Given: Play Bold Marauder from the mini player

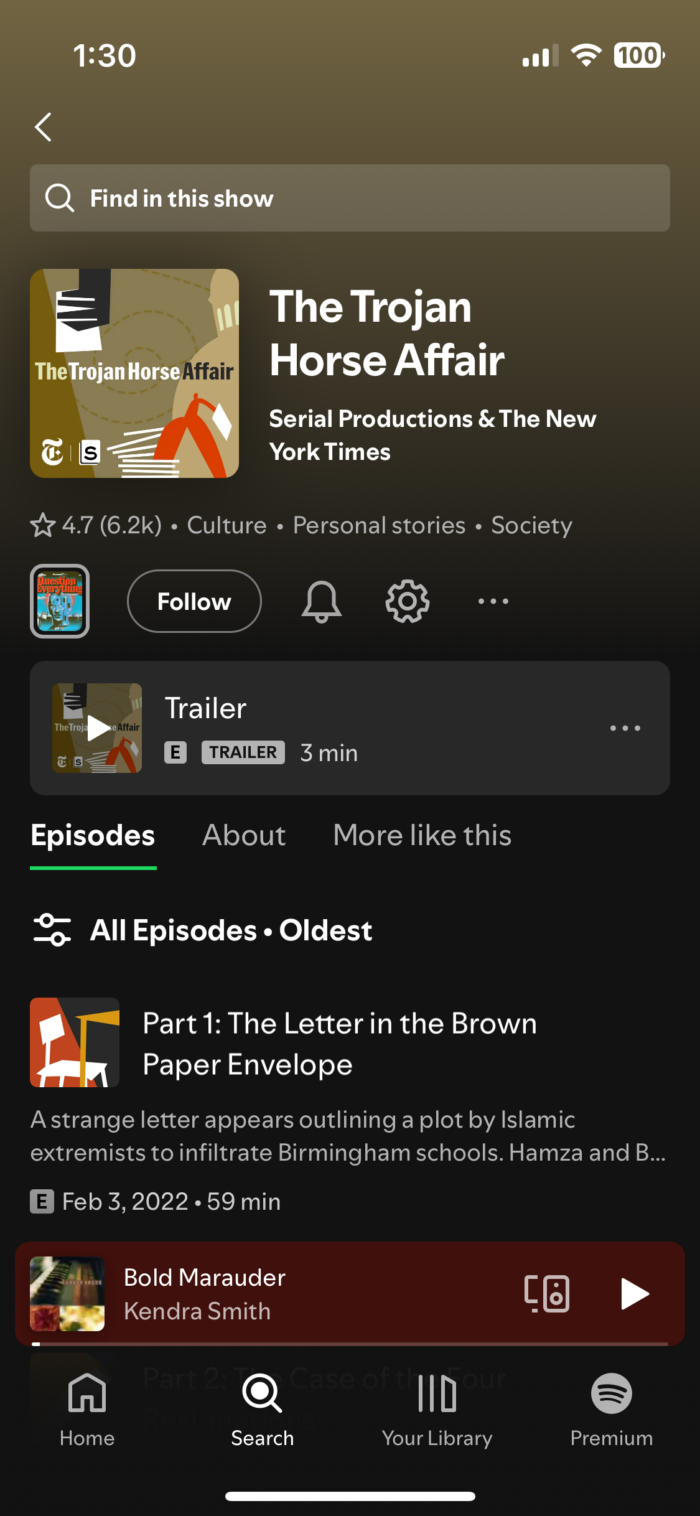Looking at the screenshot, I should (634, 1294).
